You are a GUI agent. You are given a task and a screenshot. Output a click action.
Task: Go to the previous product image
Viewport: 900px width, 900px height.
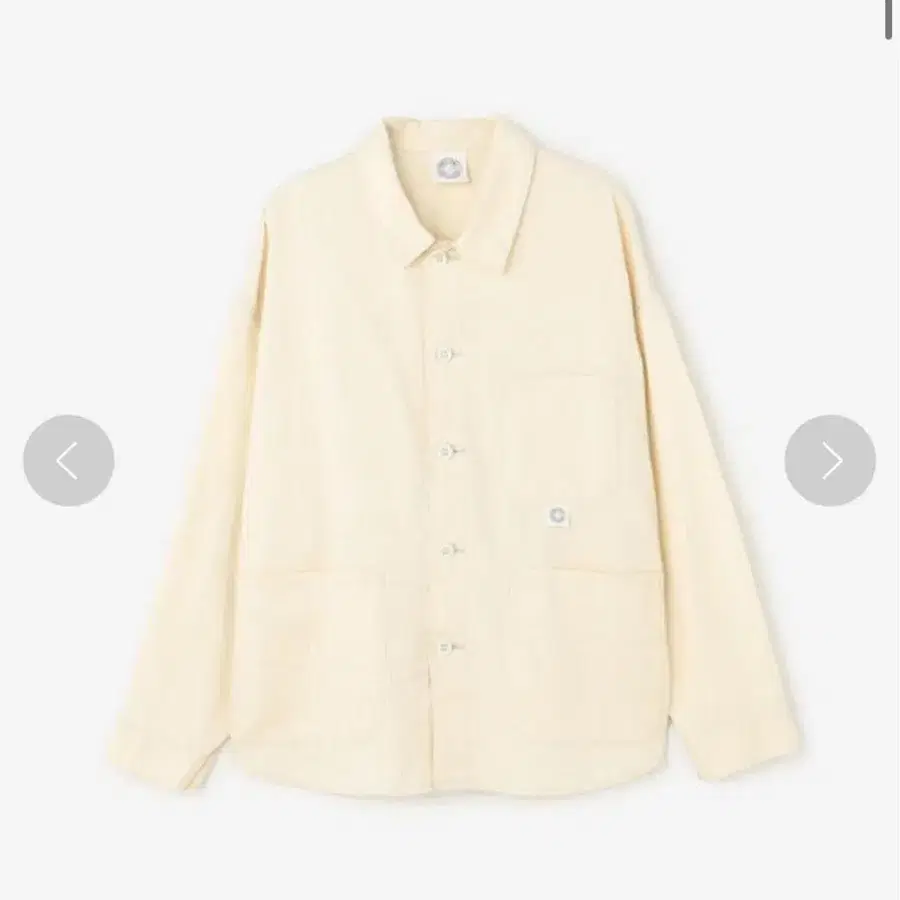[68, 460]
